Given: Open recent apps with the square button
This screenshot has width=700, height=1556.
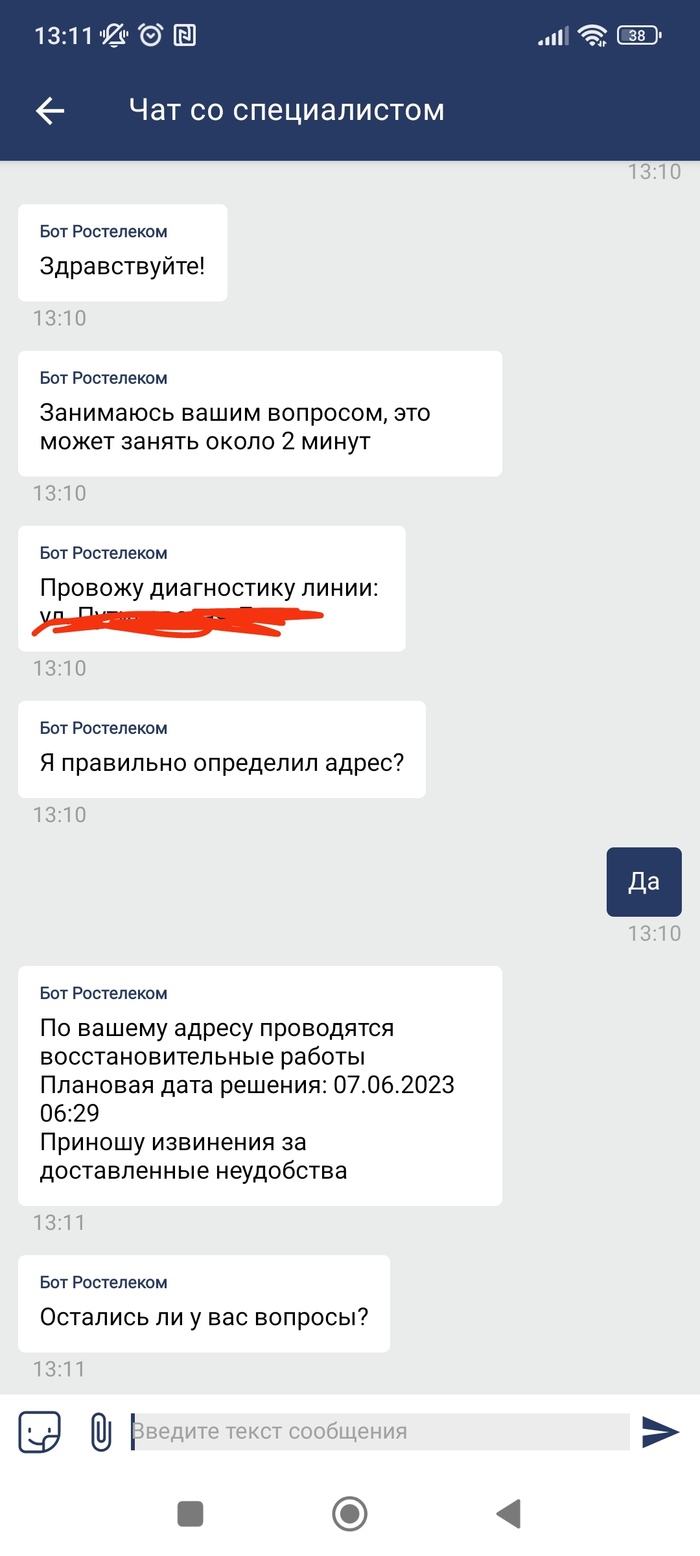Looking at the screenshot, I should pos(190,1514).
